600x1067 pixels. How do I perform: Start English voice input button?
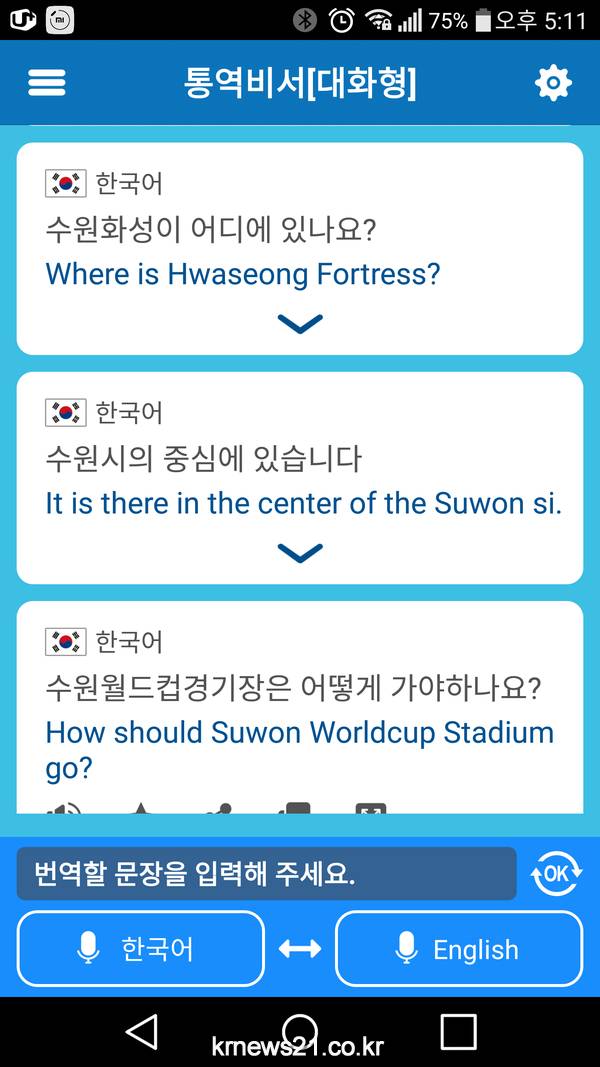[458, 949]
